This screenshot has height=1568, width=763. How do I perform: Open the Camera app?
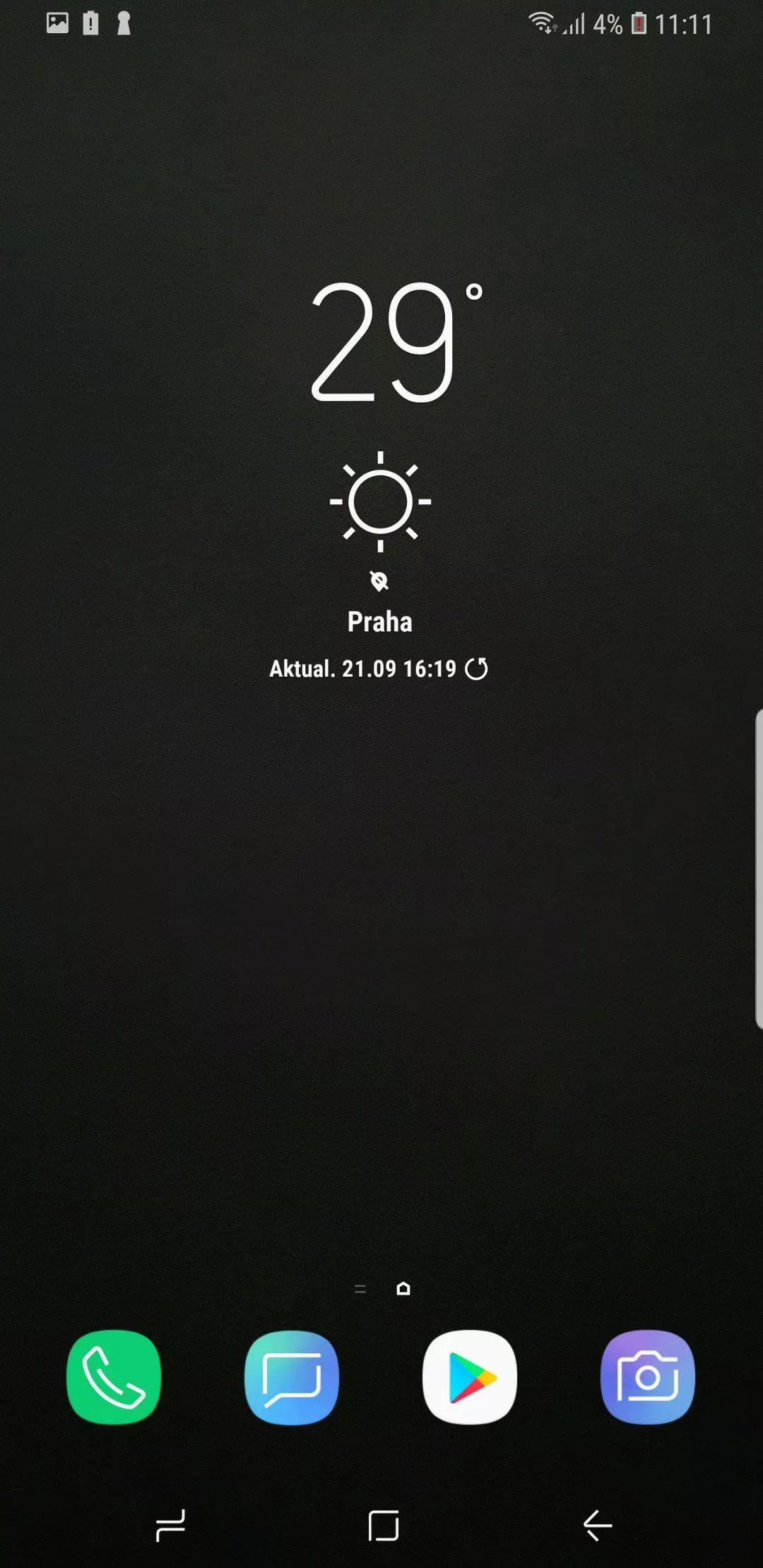(x=648, y=1377)
